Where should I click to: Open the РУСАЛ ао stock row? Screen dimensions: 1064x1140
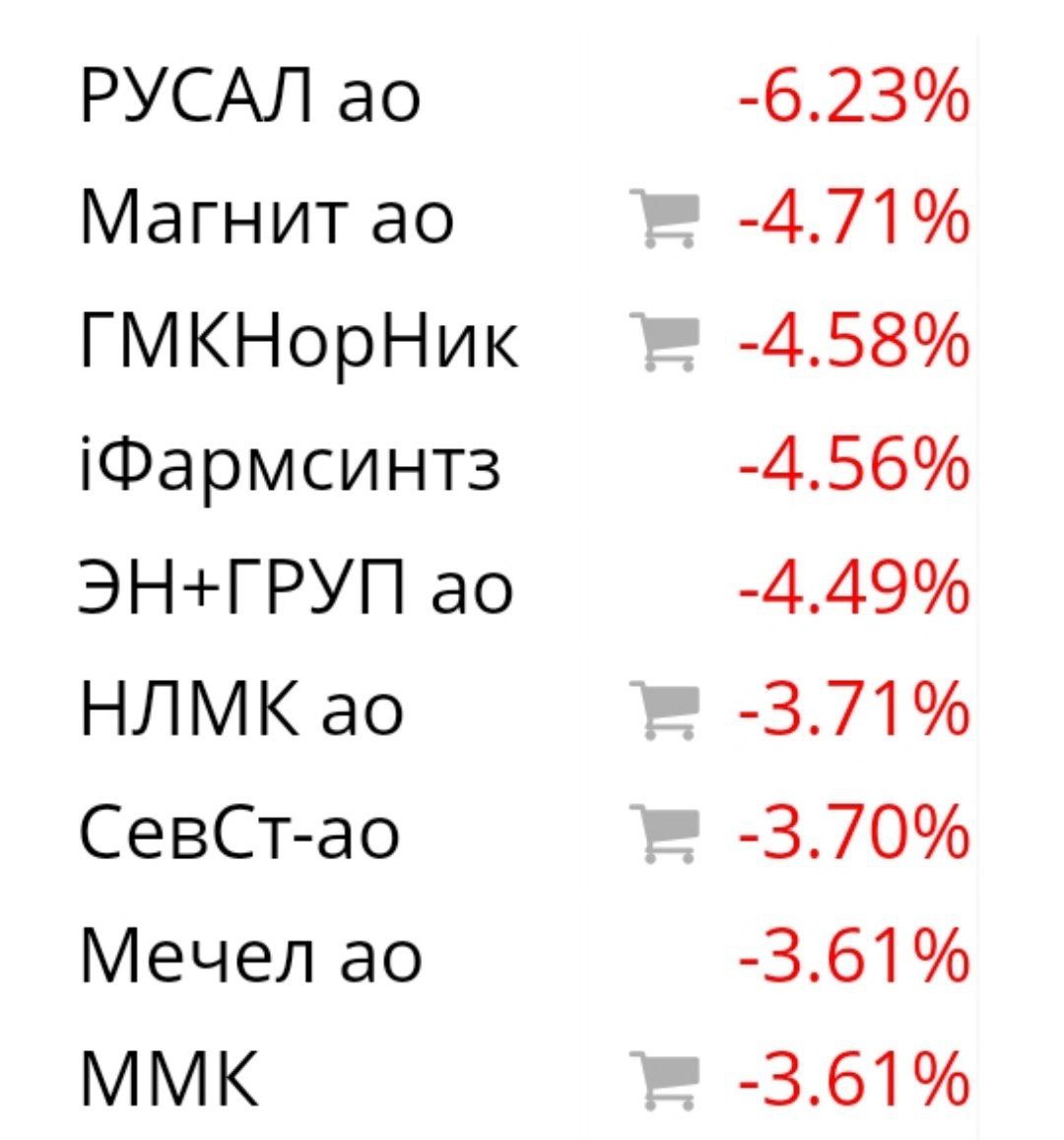pos(250,97)
